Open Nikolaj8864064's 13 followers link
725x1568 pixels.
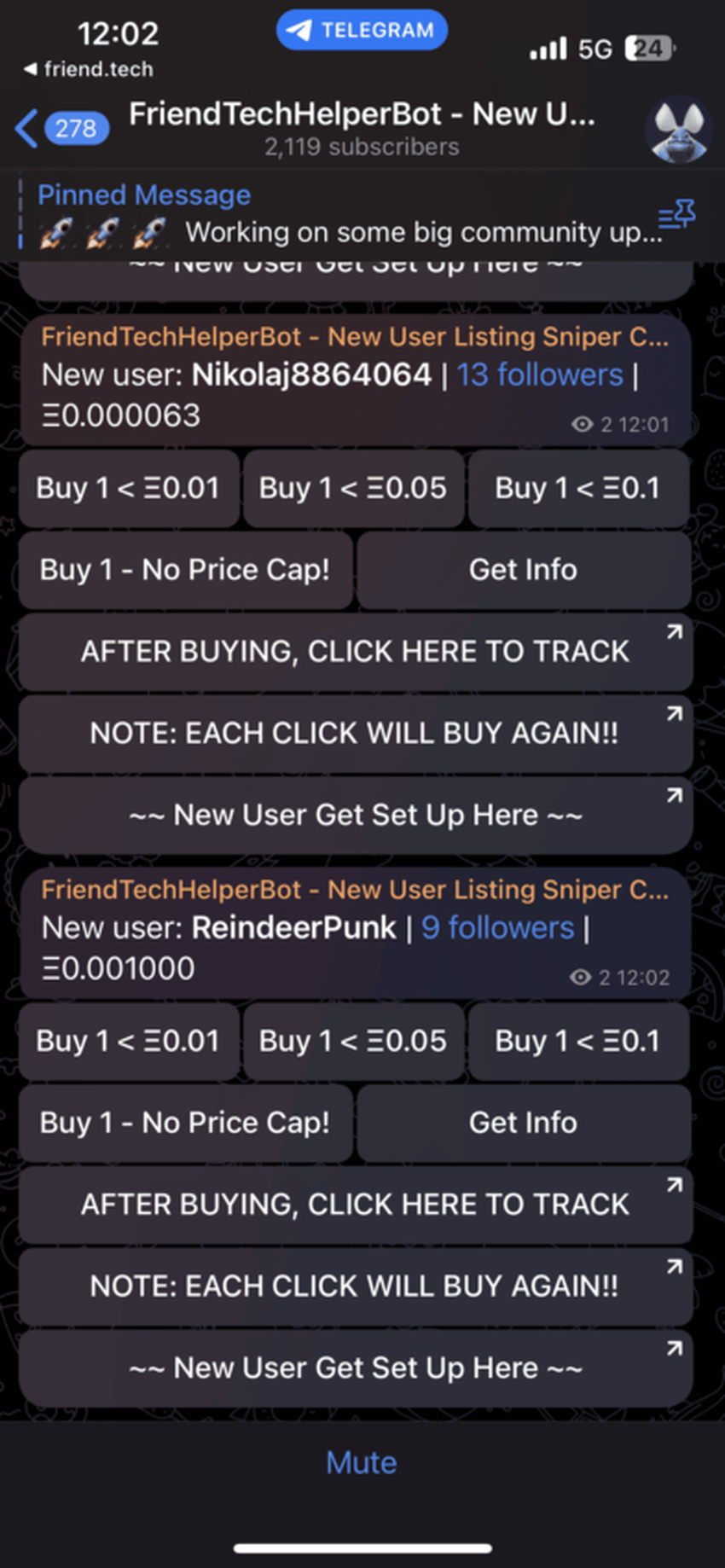click(x=540, y=375)
